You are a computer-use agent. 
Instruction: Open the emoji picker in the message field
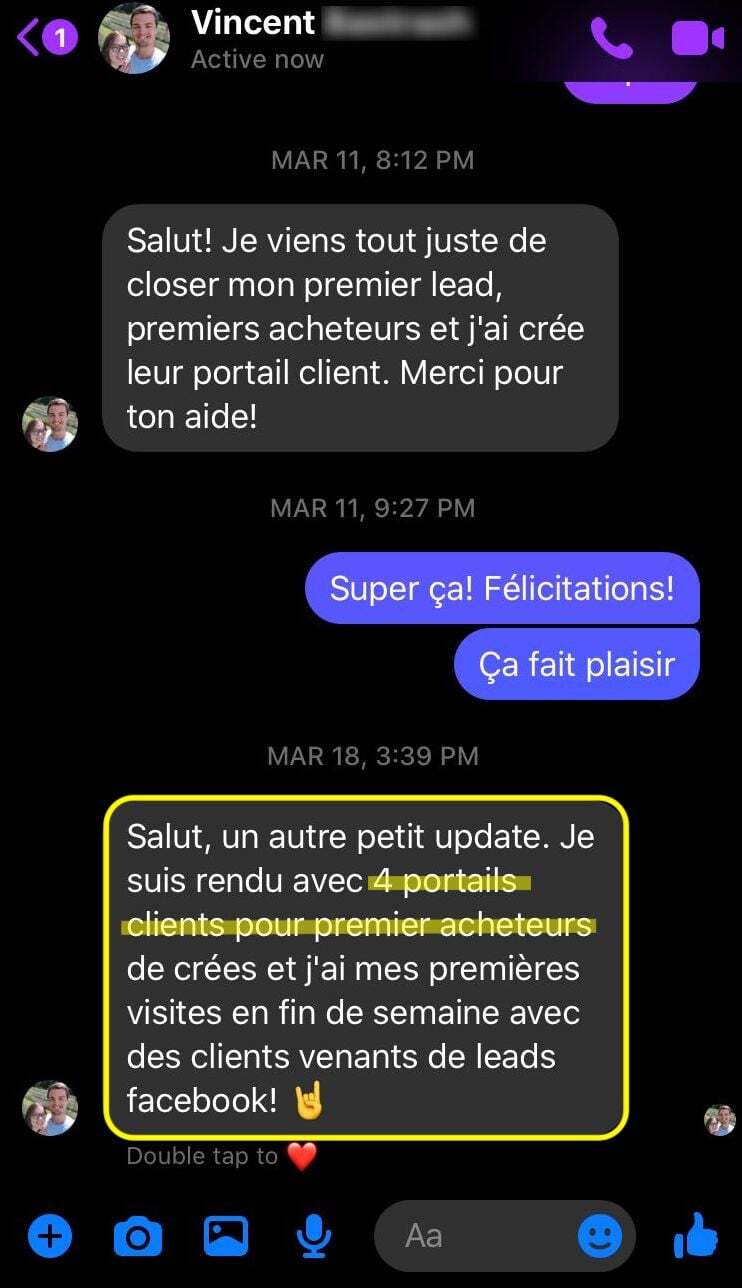pos(600,1238)
